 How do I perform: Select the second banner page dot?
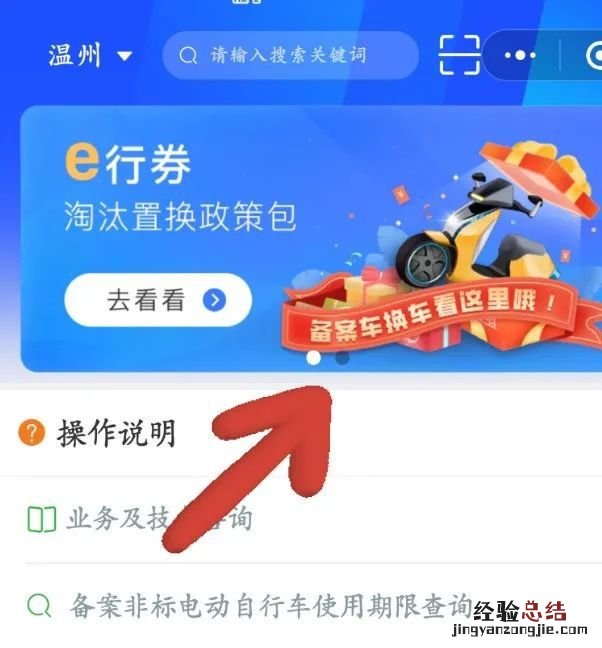(x=342, y=357)
